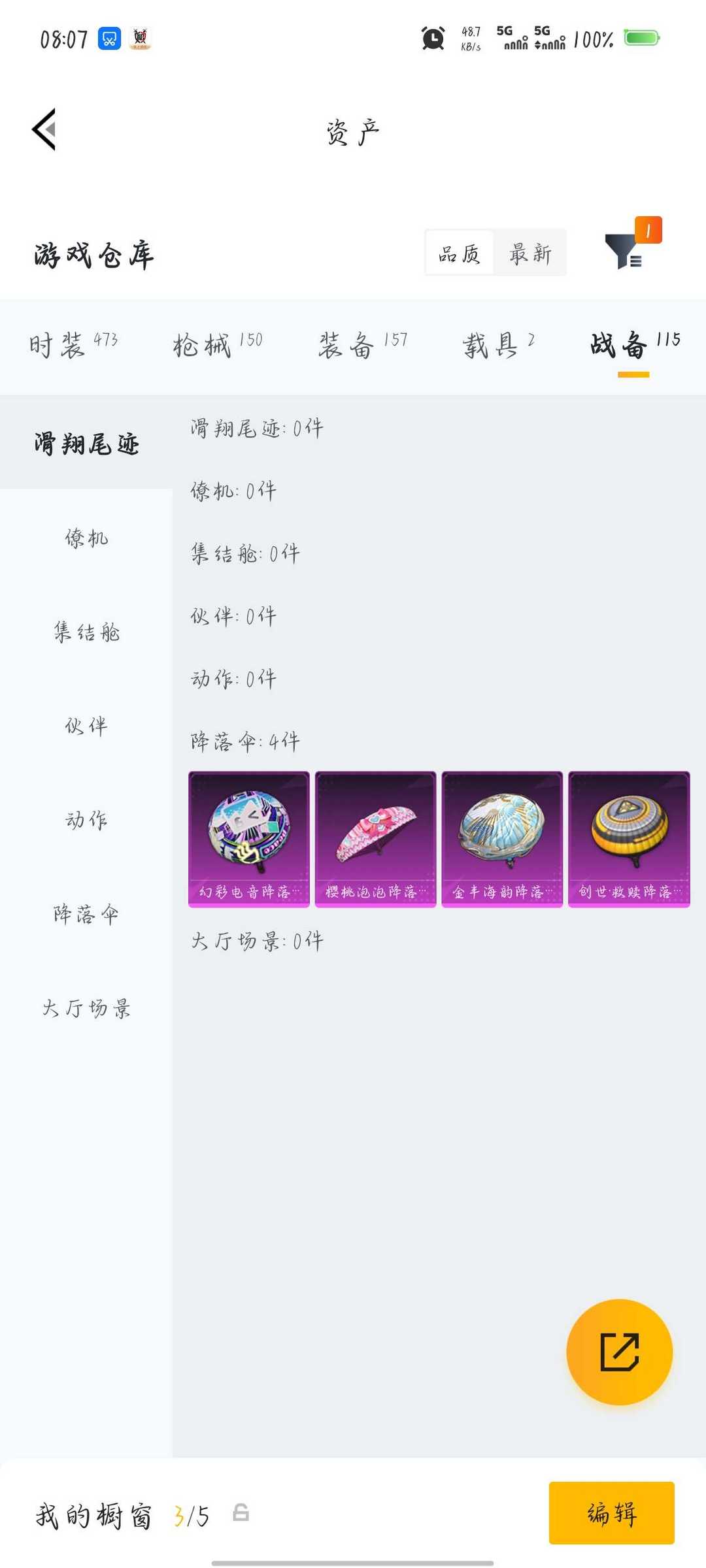Sort the warehouse by 最新
Screen dimensions: 706x1568
[x=530, y=253]
